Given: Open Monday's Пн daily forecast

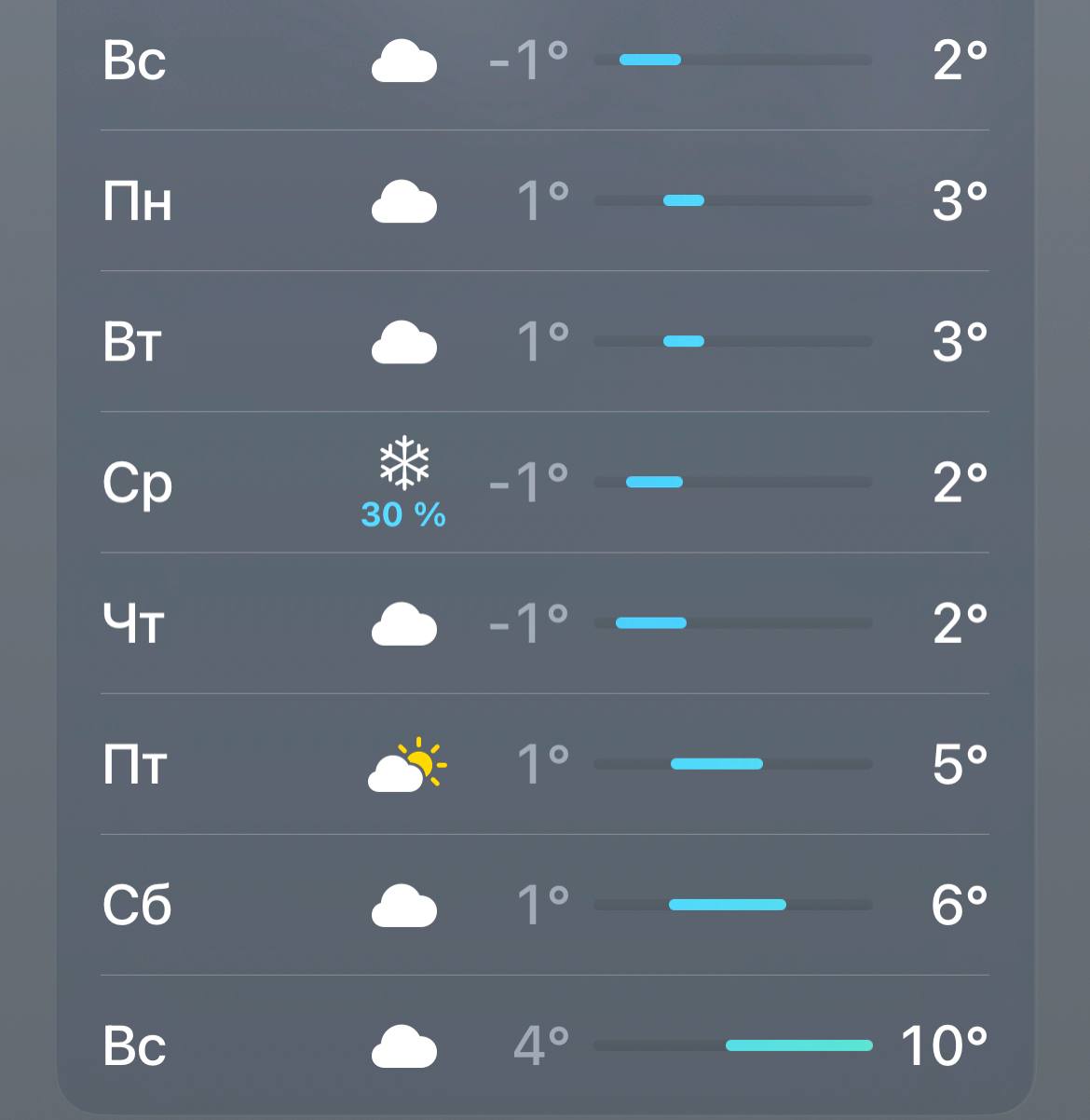Looking at the screenshot, I should (545, 201).
